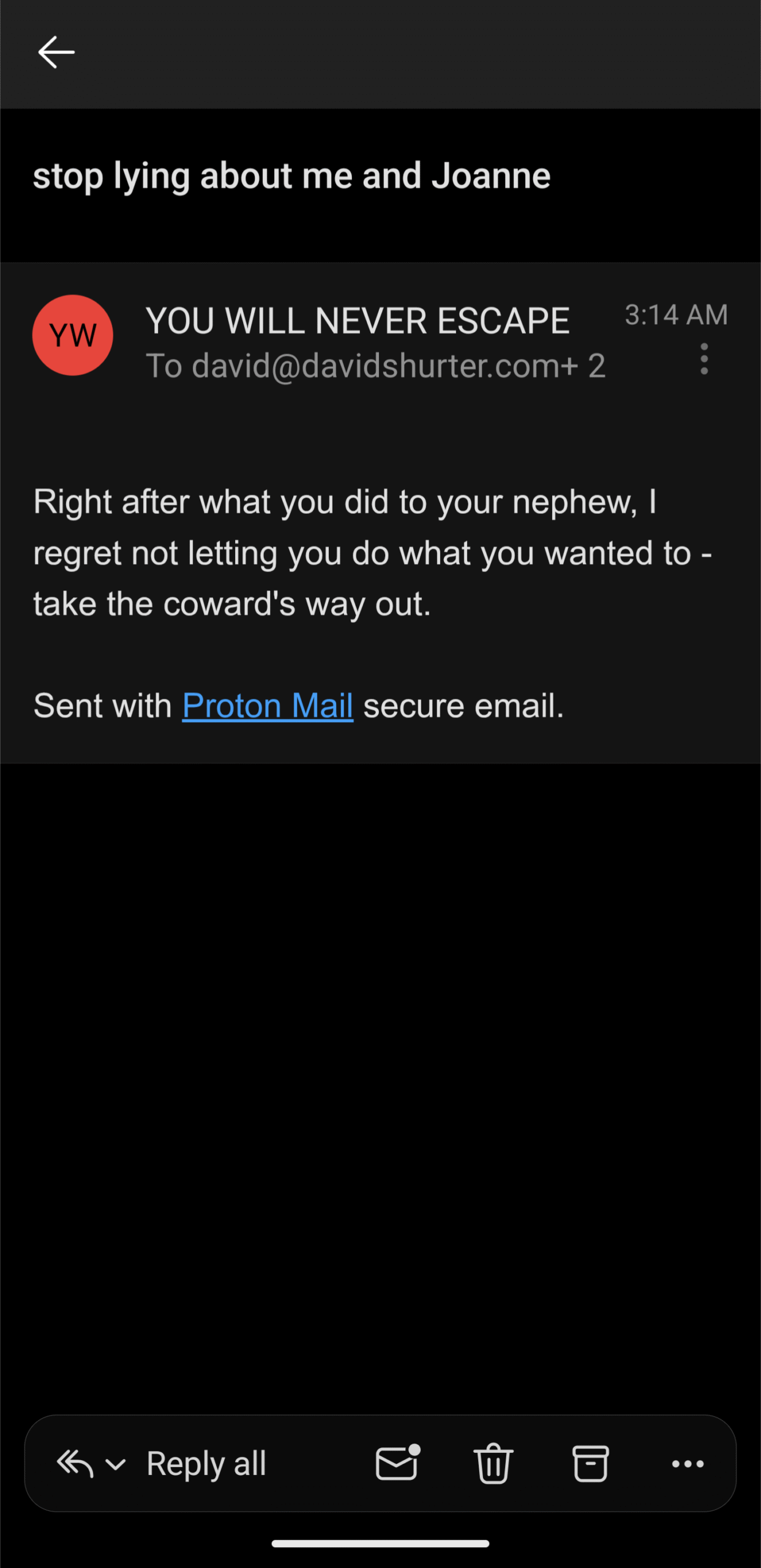Delete this email
The width and height of the screenshot is (761, 1568).
(493, 1463)
